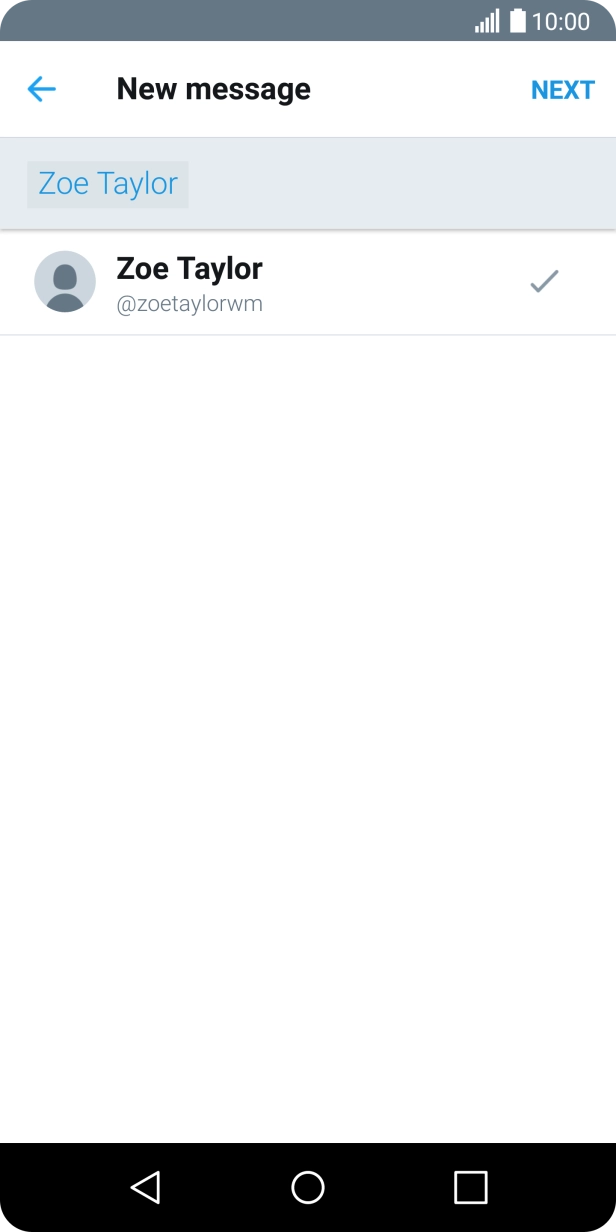Tap the system home button
Viewport: 616px width, 1232px height.
point(308,1187)
